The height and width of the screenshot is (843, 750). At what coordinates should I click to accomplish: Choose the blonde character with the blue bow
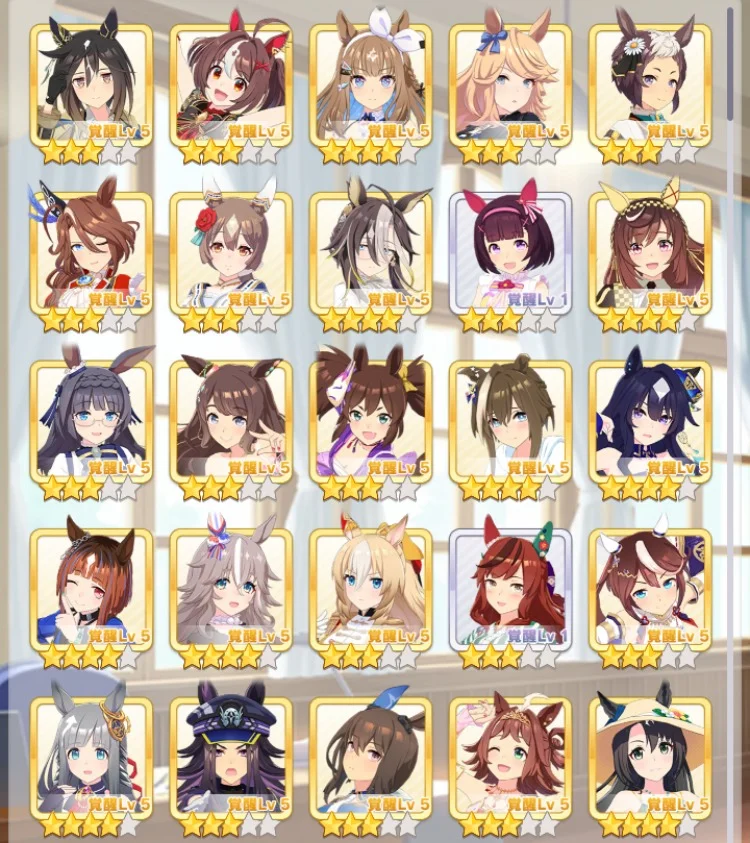tap(510, 85)
